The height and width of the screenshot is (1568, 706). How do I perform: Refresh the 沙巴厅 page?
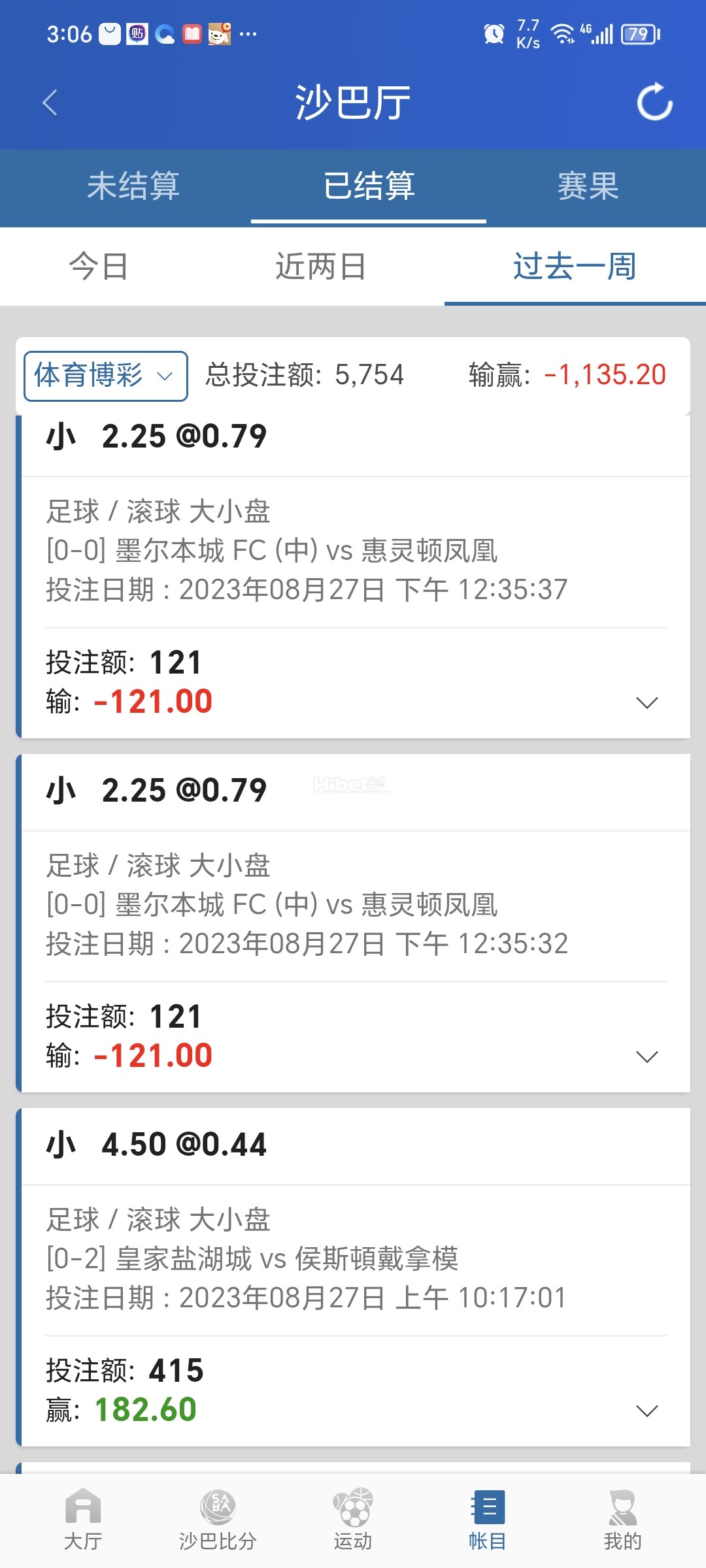pos(654,102)
